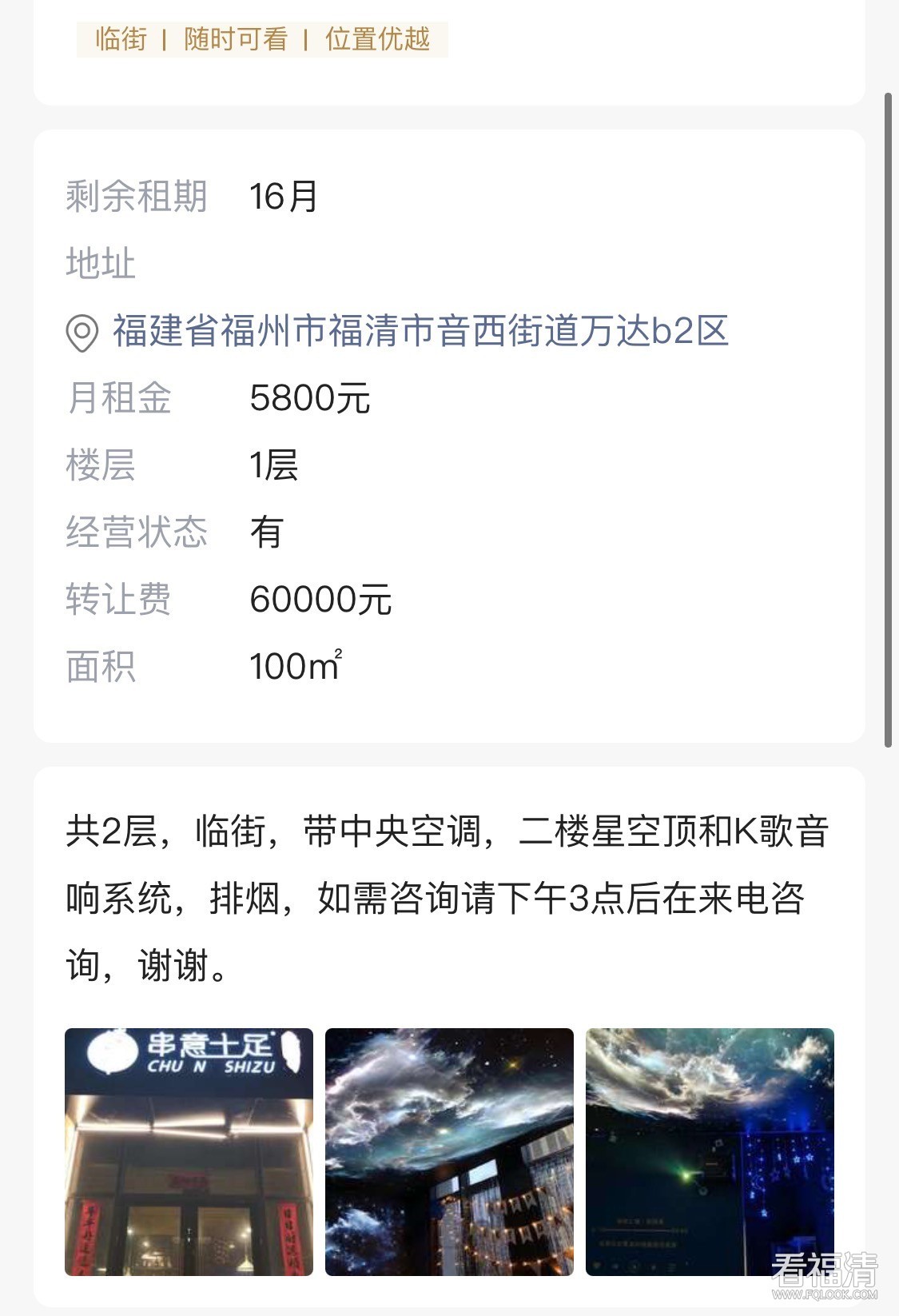Open the third photo with blue star lights
This screenshot has height=1316, width=899.
[x=710, y=1151]
